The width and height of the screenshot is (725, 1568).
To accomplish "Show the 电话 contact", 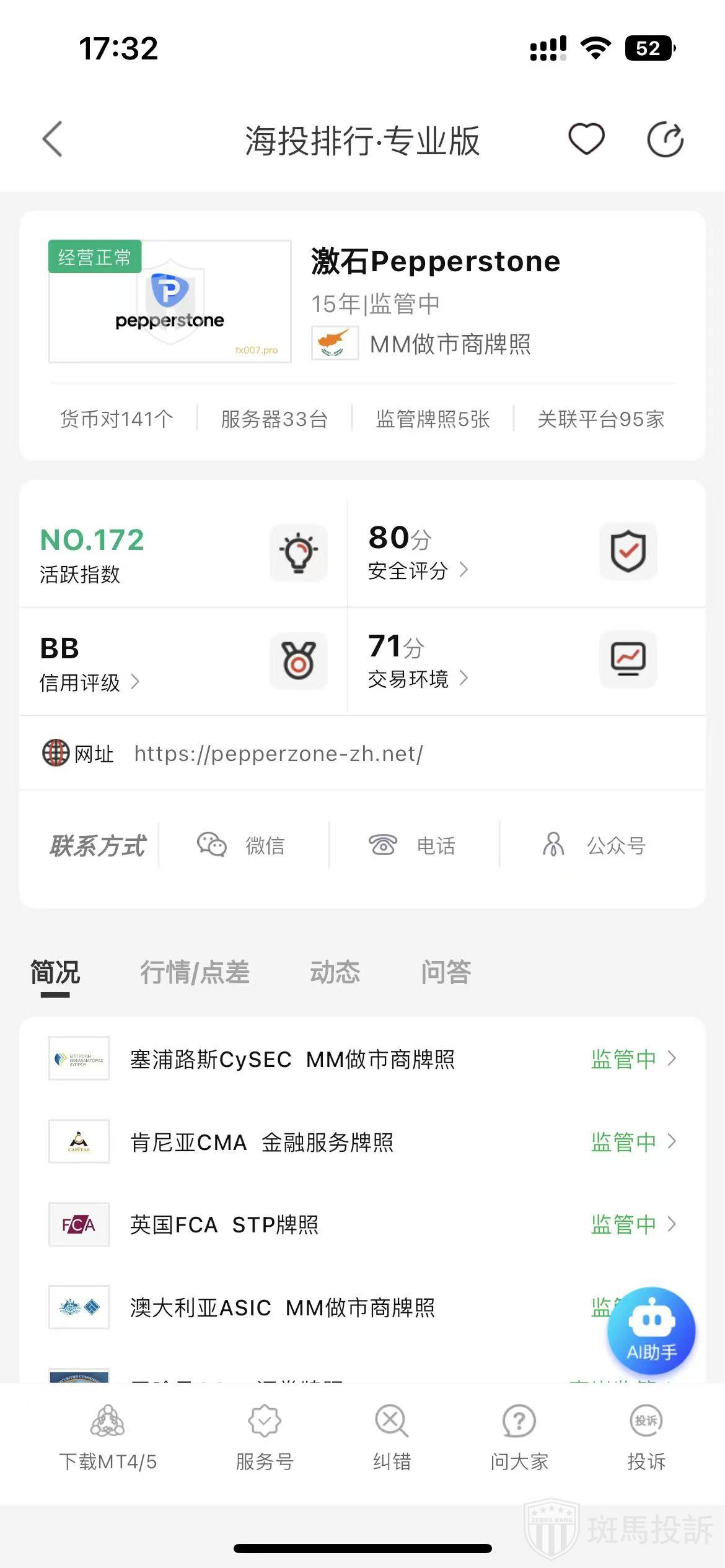I will (413, 845).
